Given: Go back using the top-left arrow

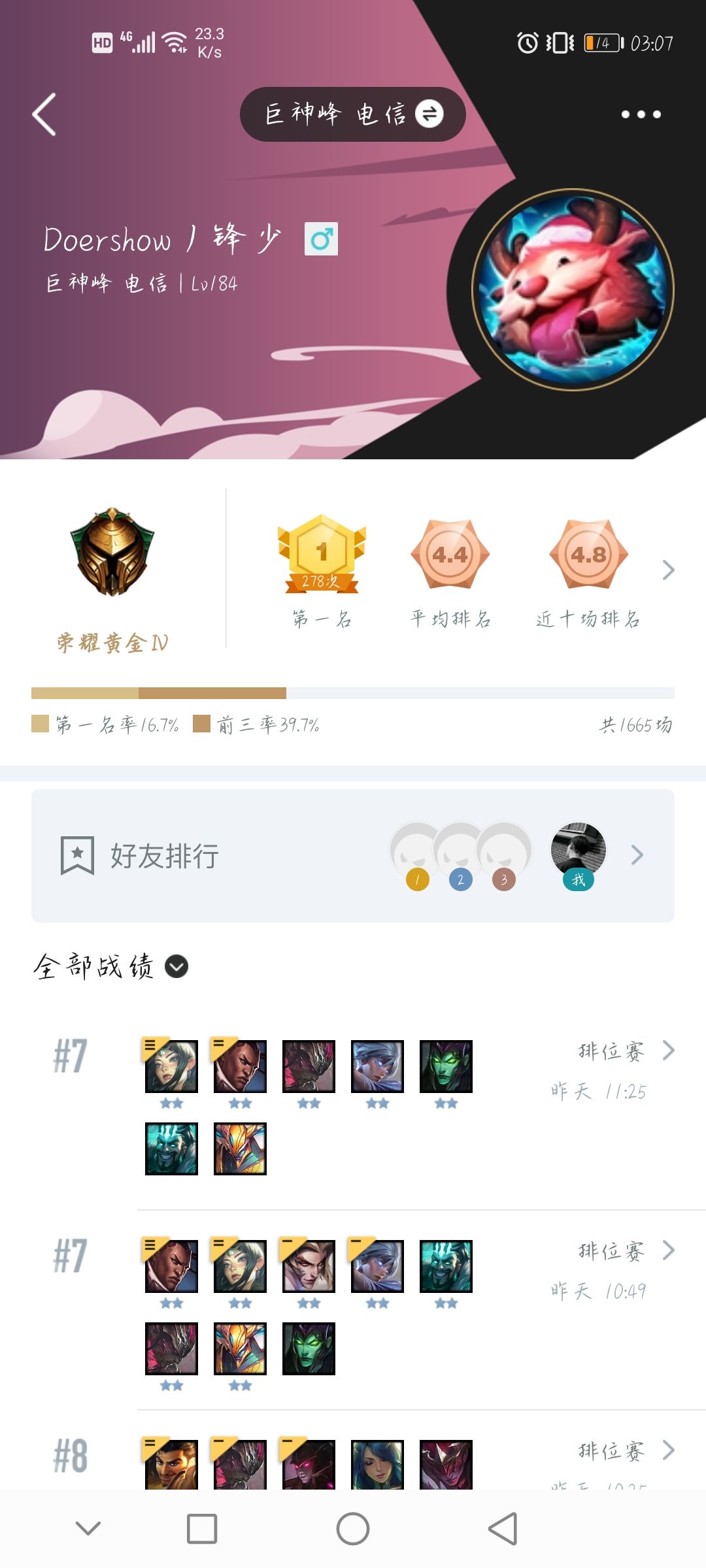Looking at the screenshot, I should tap(44, 114).
